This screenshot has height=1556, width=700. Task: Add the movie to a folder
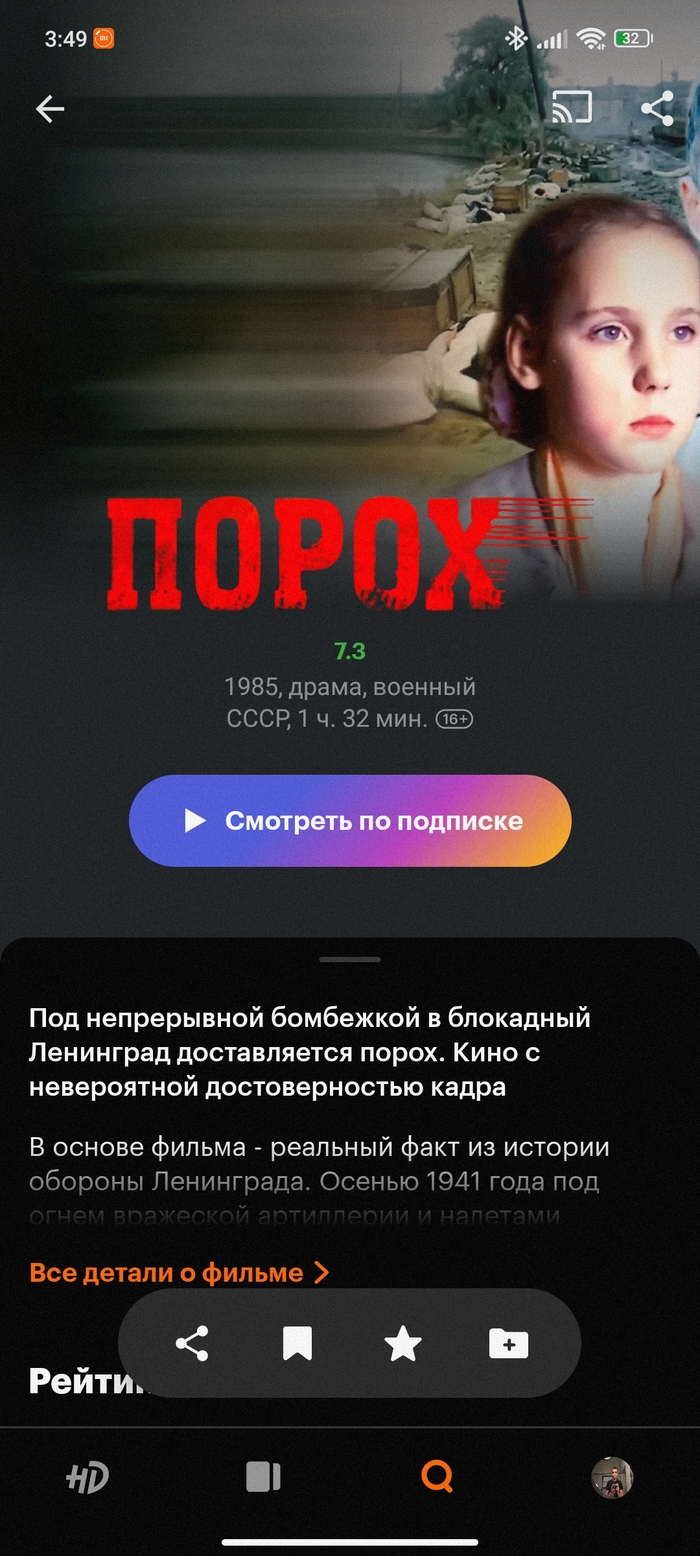pyautogui.click(x=508, y=1344)
